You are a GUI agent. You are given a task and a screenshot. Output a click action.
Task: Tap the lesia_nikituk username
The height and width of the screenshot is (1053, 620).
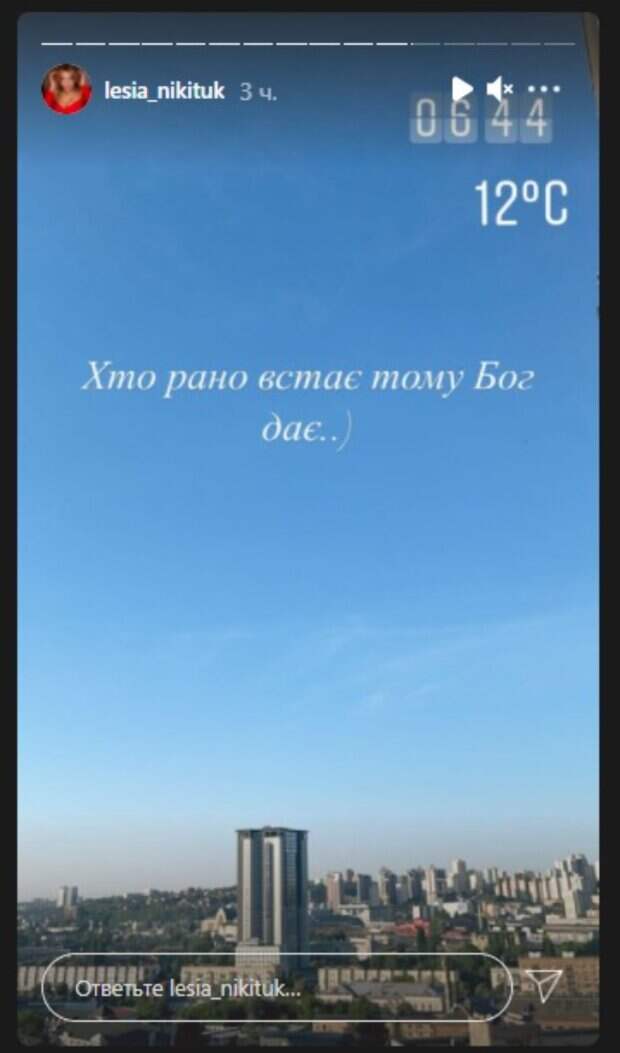[165, 92]
